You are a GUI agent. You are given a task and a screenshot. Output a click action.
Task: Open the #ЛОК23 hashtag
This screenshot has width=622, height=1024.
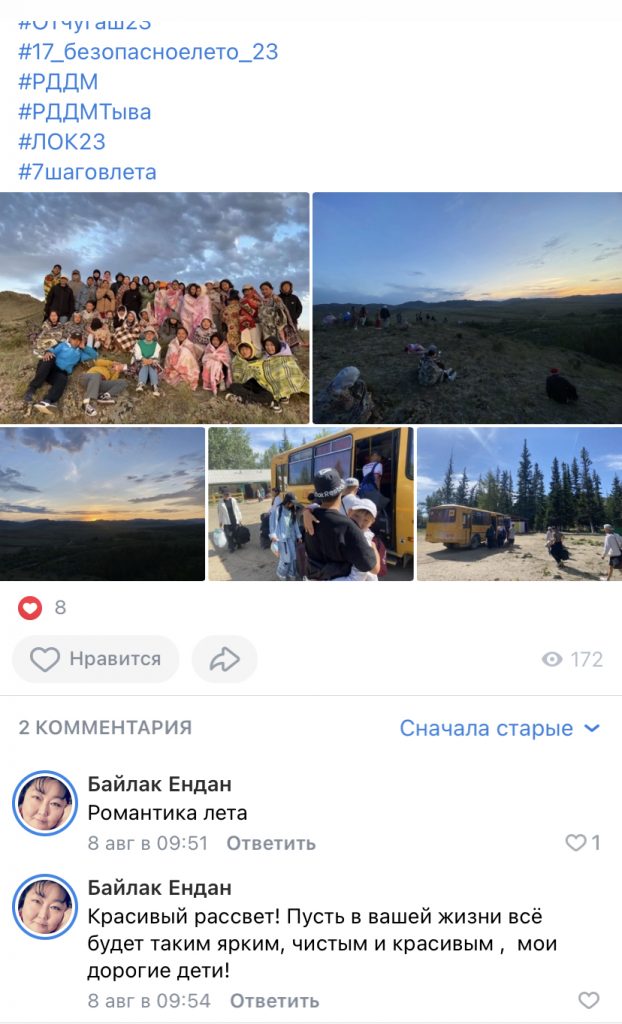pyautogui.click(x=62, y=142)
